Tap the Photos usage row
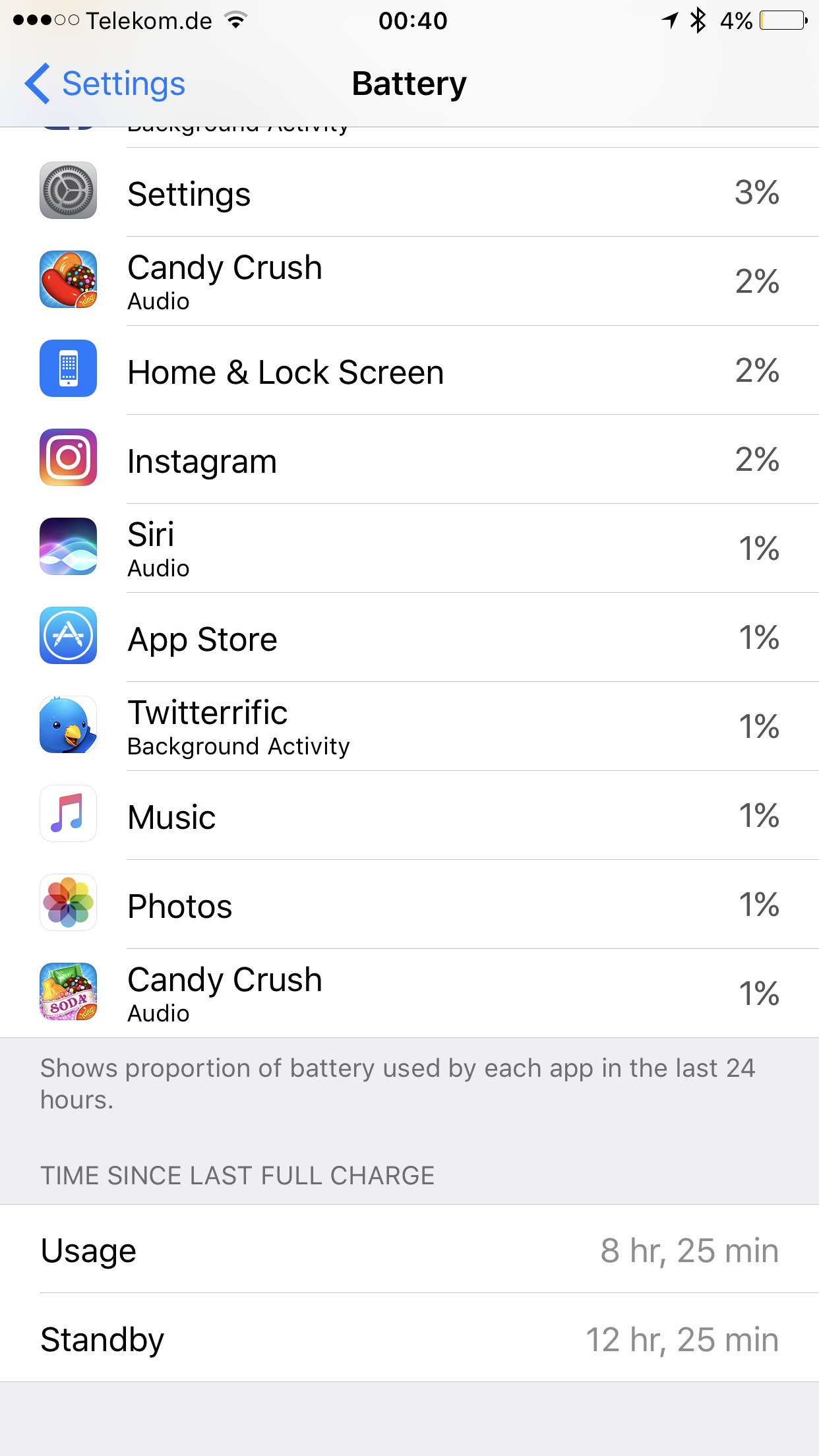 [x=409, y=905]
